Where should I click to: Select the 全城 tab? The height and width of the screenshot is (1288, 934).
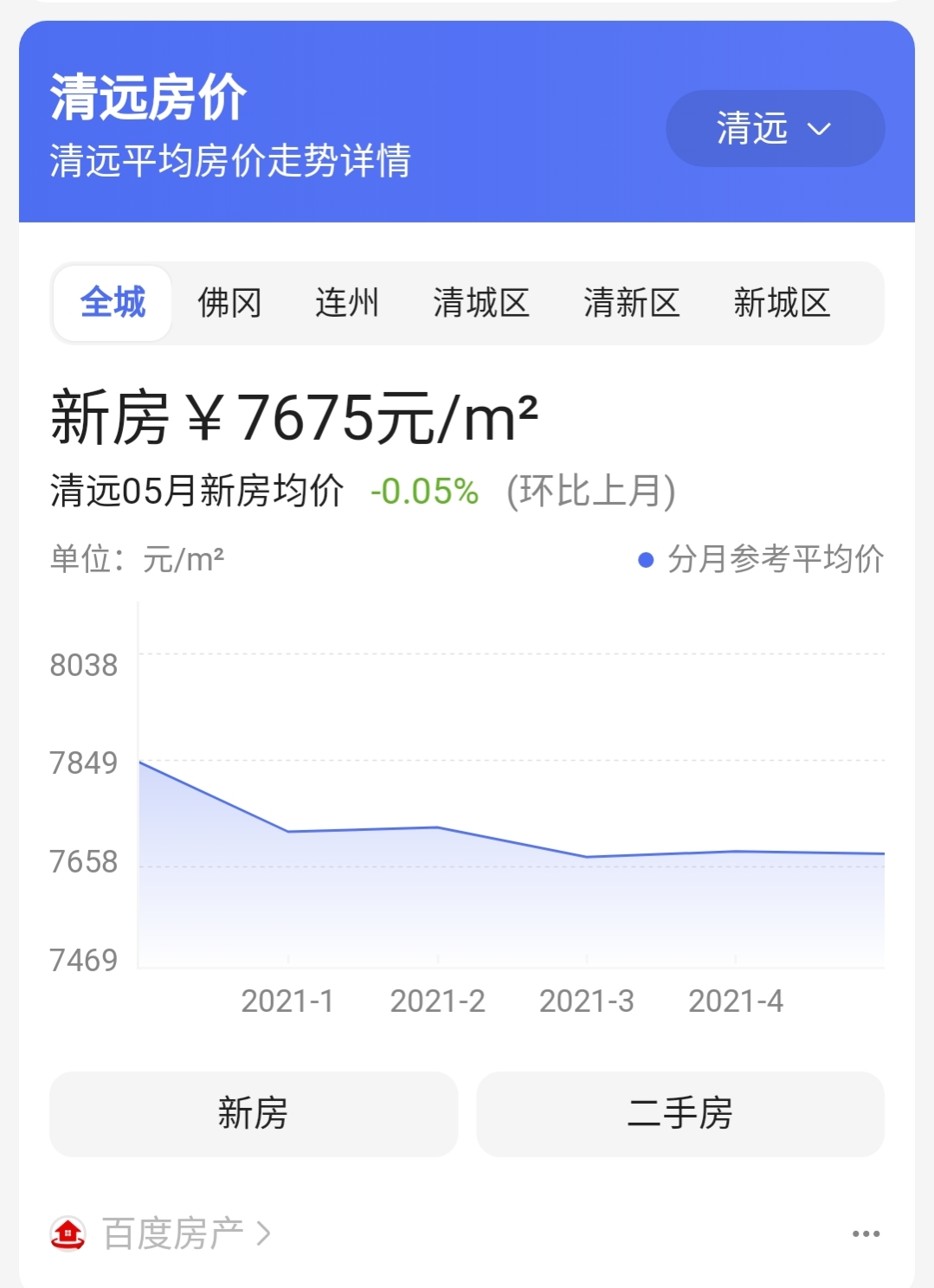(112, 303)
